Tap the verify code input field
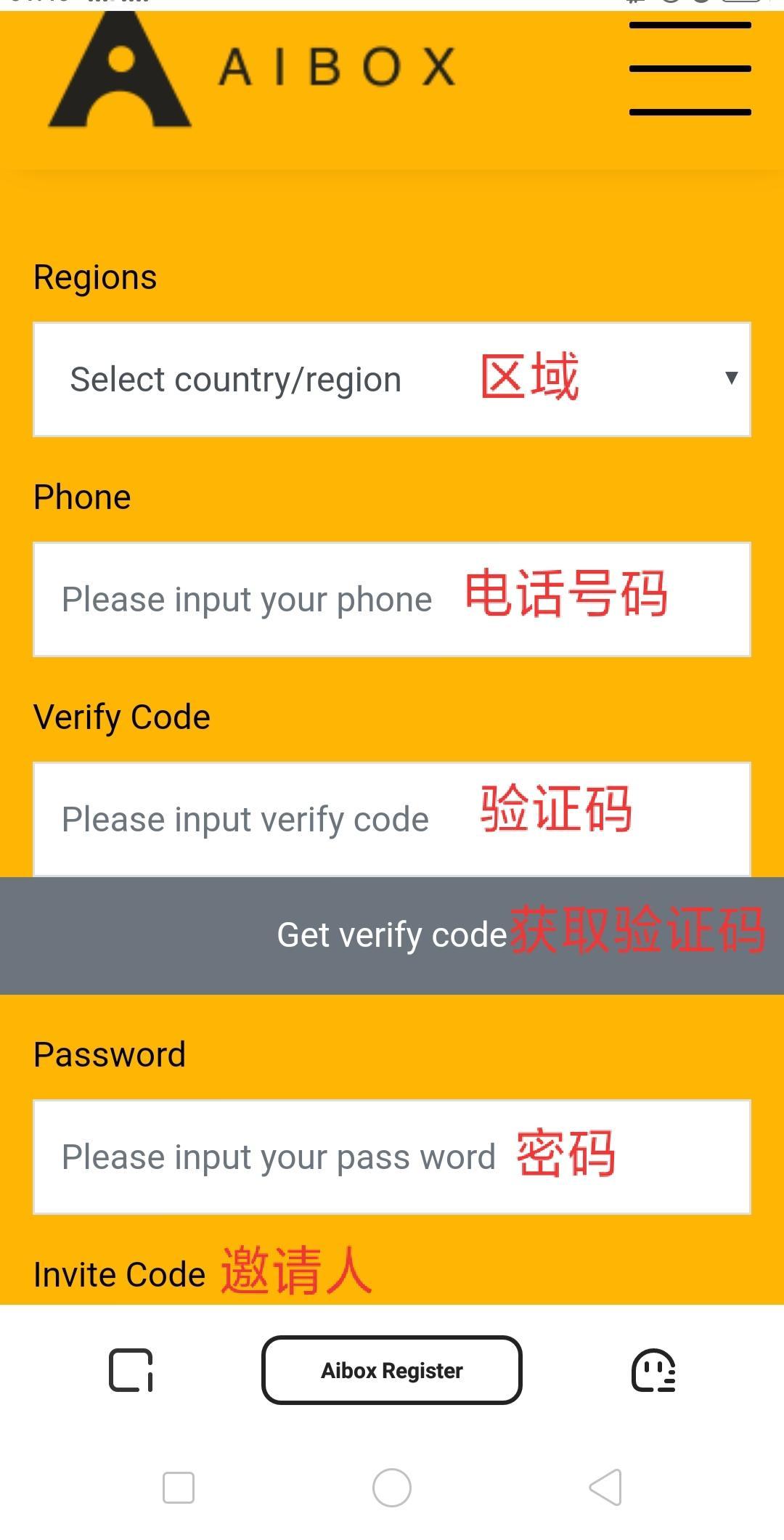The height and width of the screenshot is (1540, 784). [392, 819]
